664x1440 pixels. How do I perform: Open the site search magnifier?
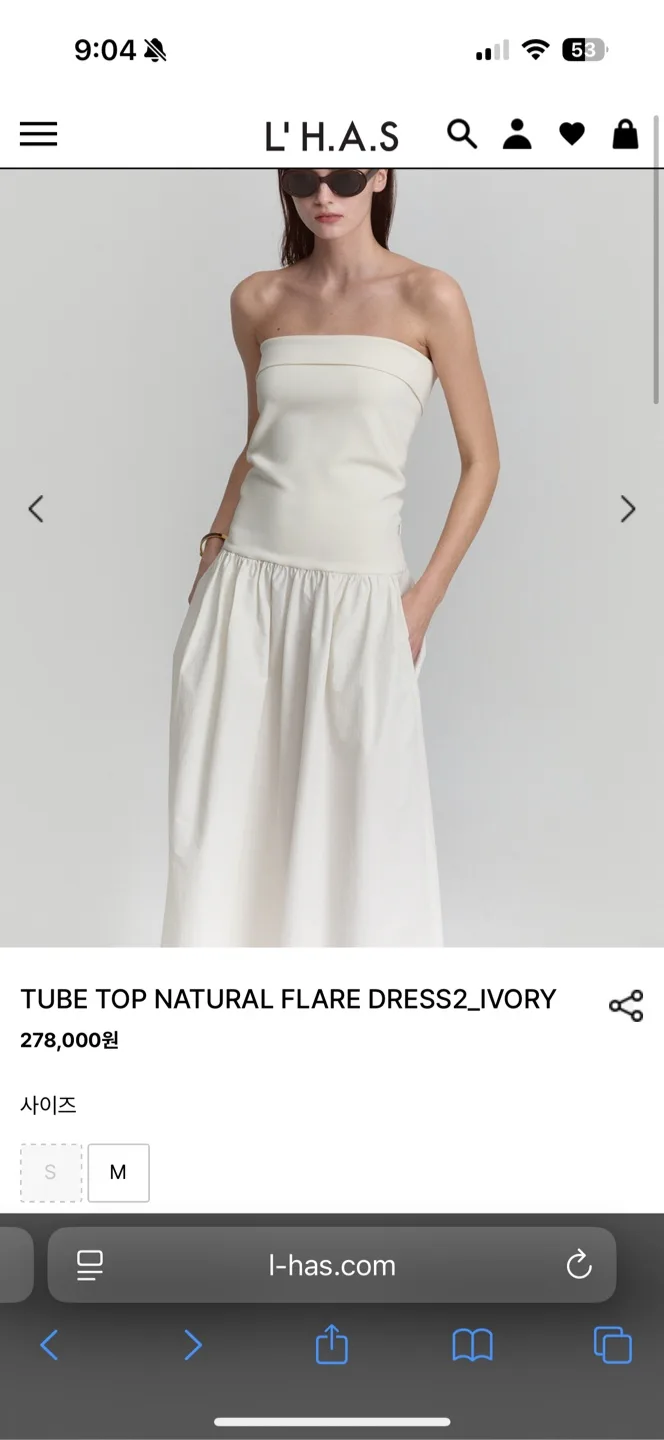461,133
